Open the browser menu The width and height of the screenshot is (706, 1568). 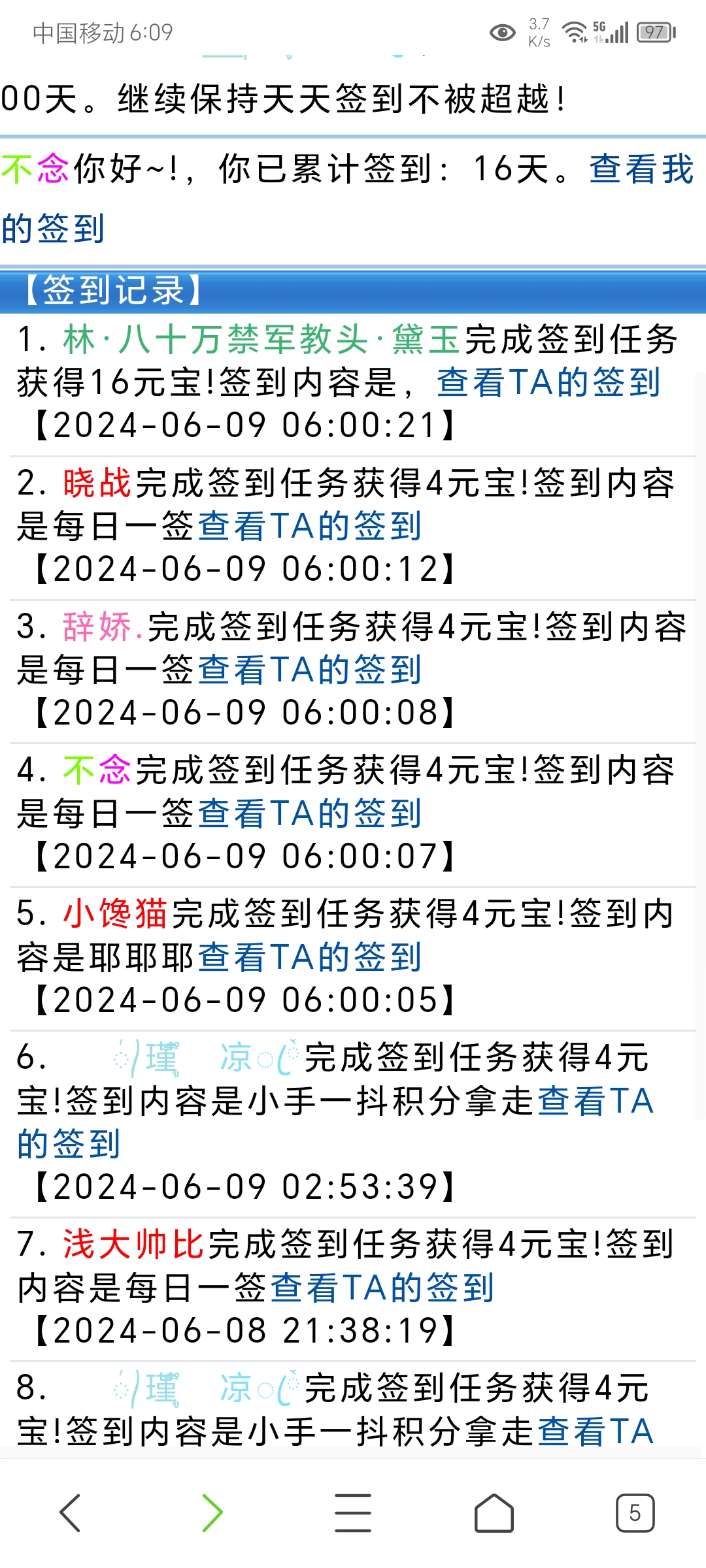[353, 1512]
